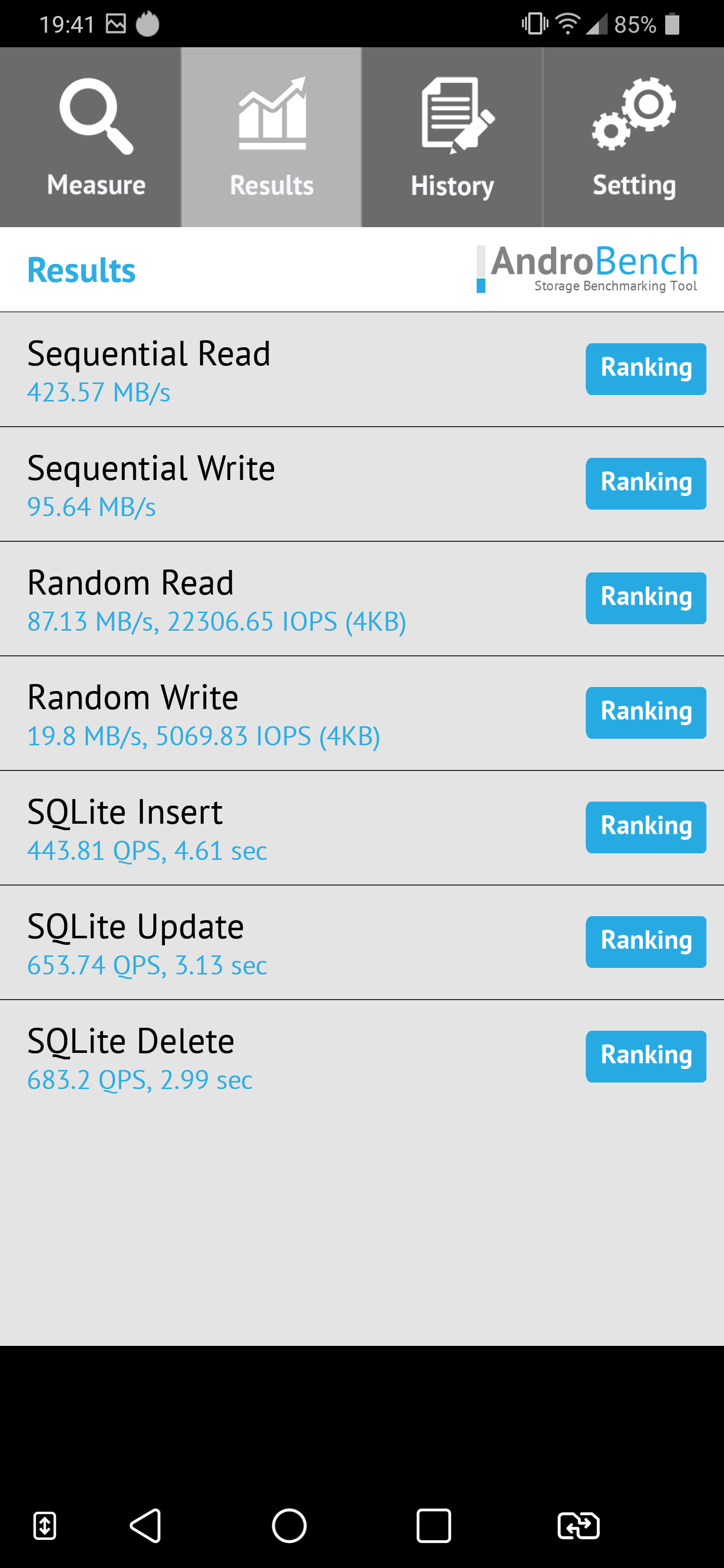This screenshot has width=724, height=1568.
Task: Open the Setting tab
Action: [633, 138]
